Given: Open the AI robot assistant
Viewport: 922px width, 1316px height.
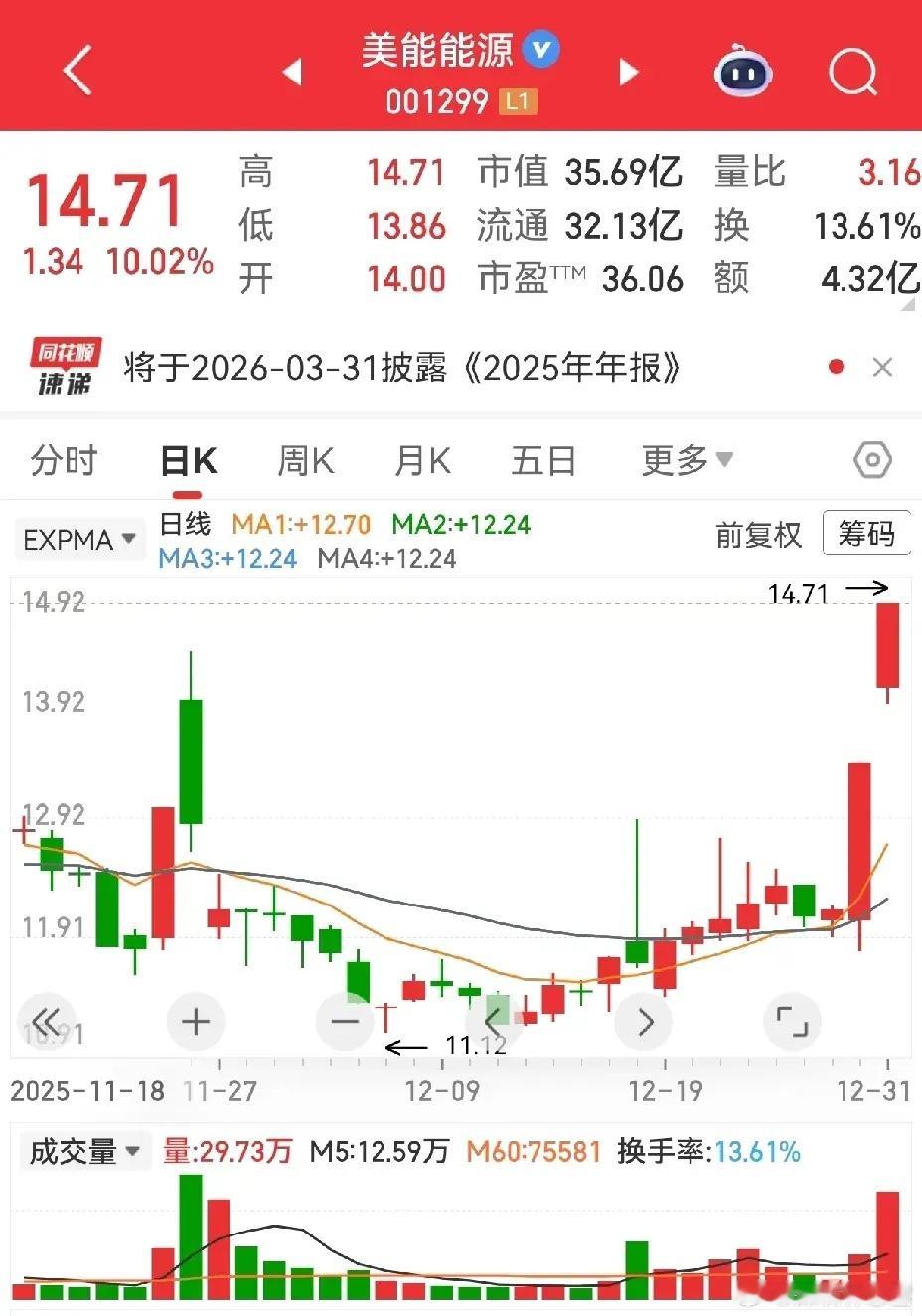Looking at the screenshot, I should pos(743,72).
